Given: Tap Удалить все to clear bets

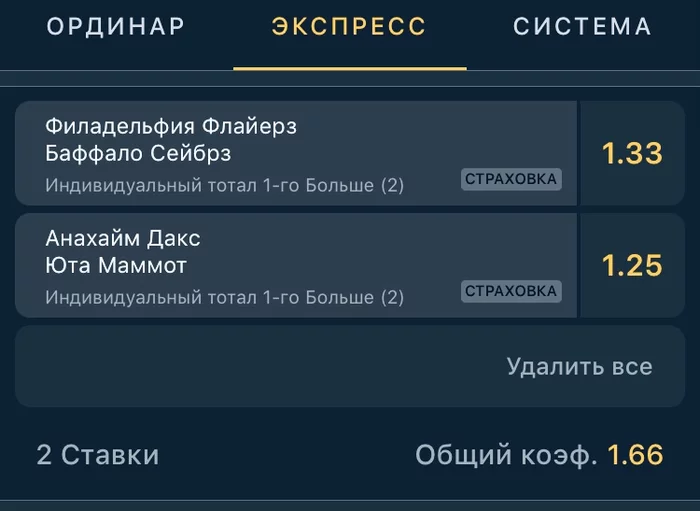Looking at the screenshot, I should point(579,366).
